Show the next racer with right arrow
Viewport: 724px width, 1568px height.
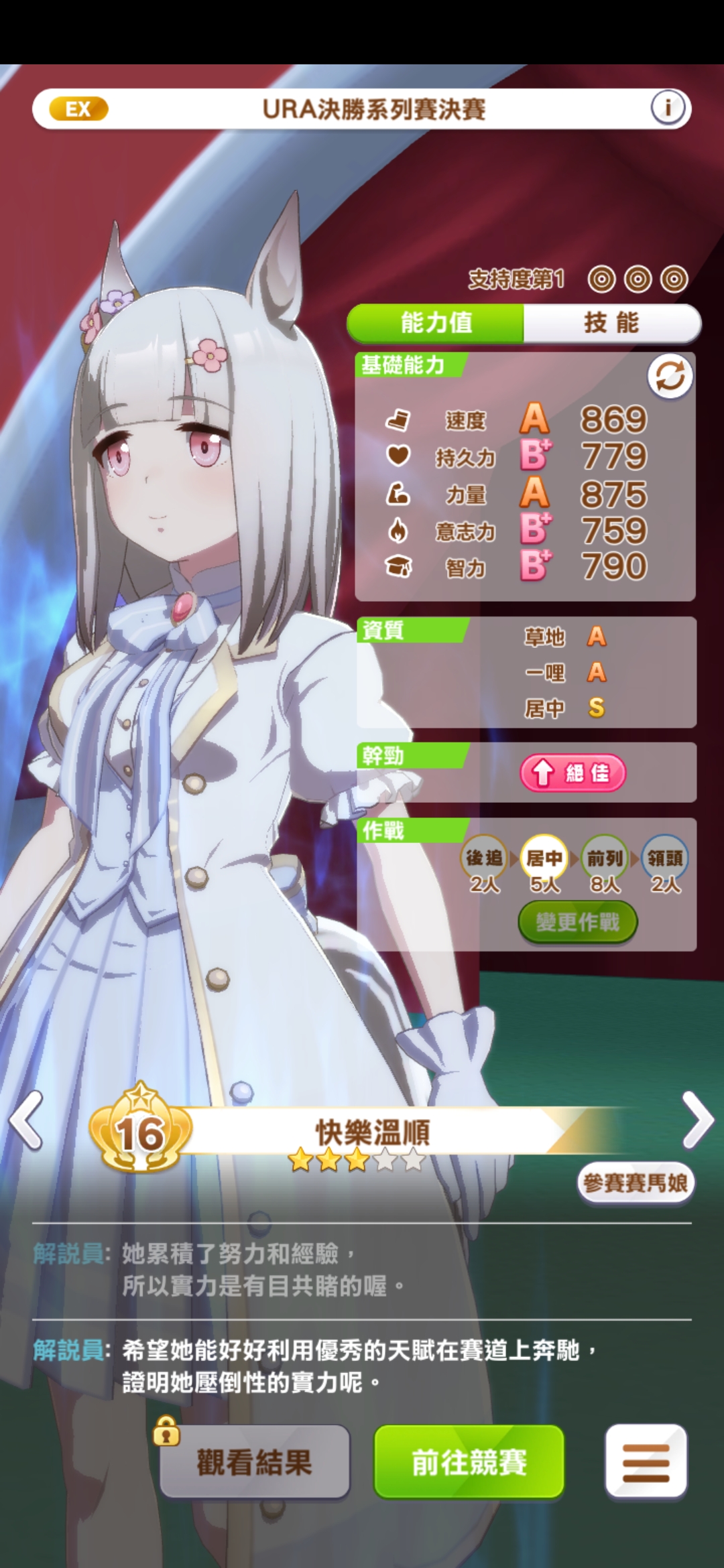pos(697,1120)
